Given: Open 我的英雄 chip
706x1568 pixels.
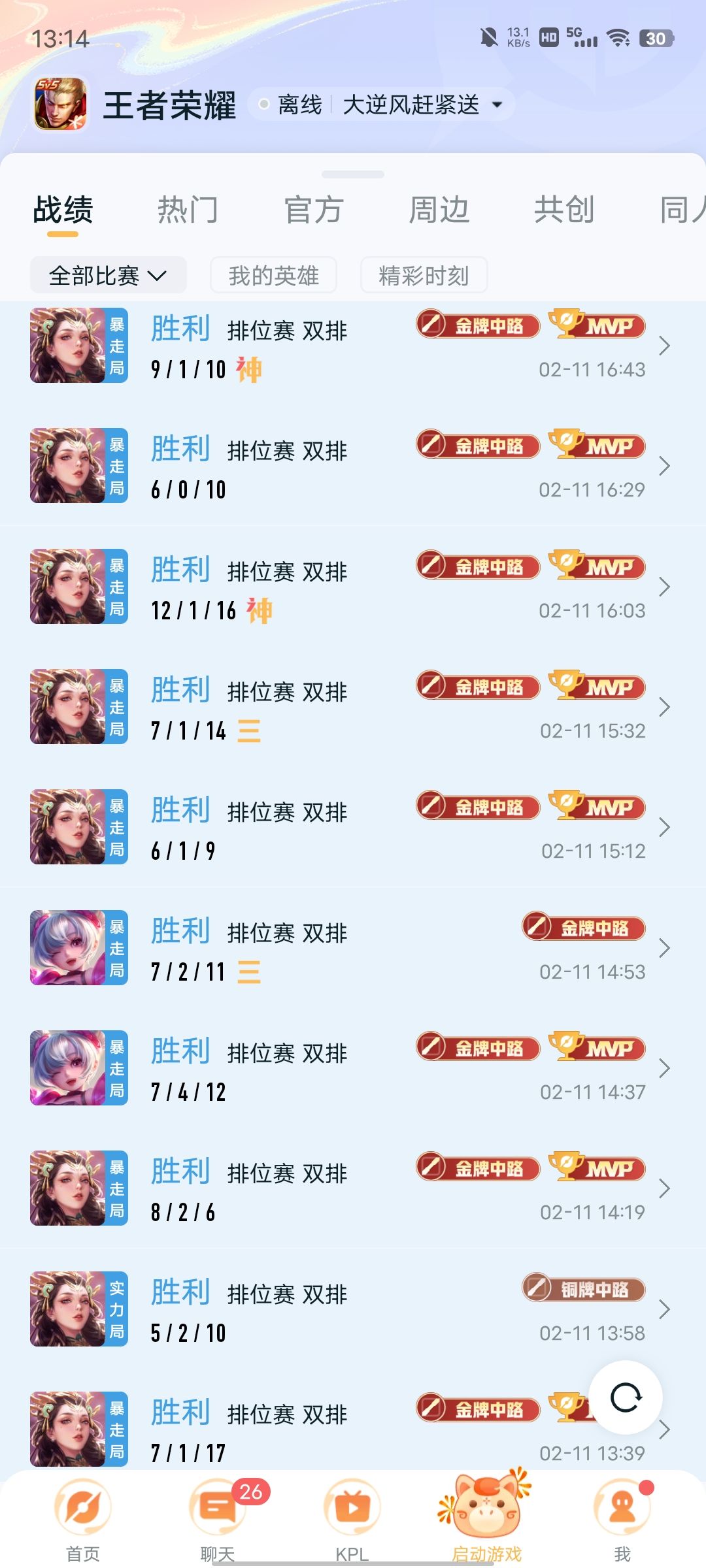Looking at the screenshot, I should [x=273, y=275].
